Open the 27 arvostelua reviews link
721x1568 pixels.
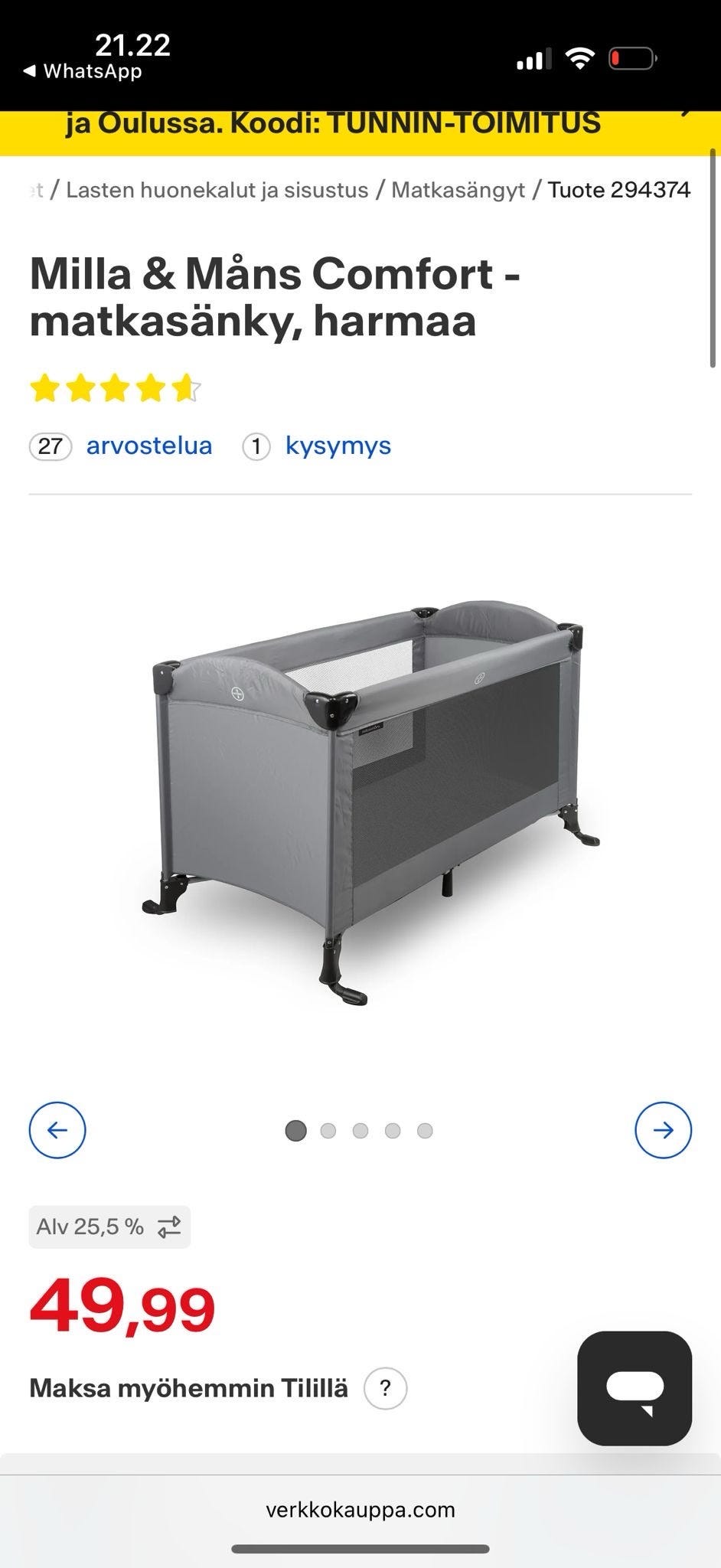click(x=148, y=446)
